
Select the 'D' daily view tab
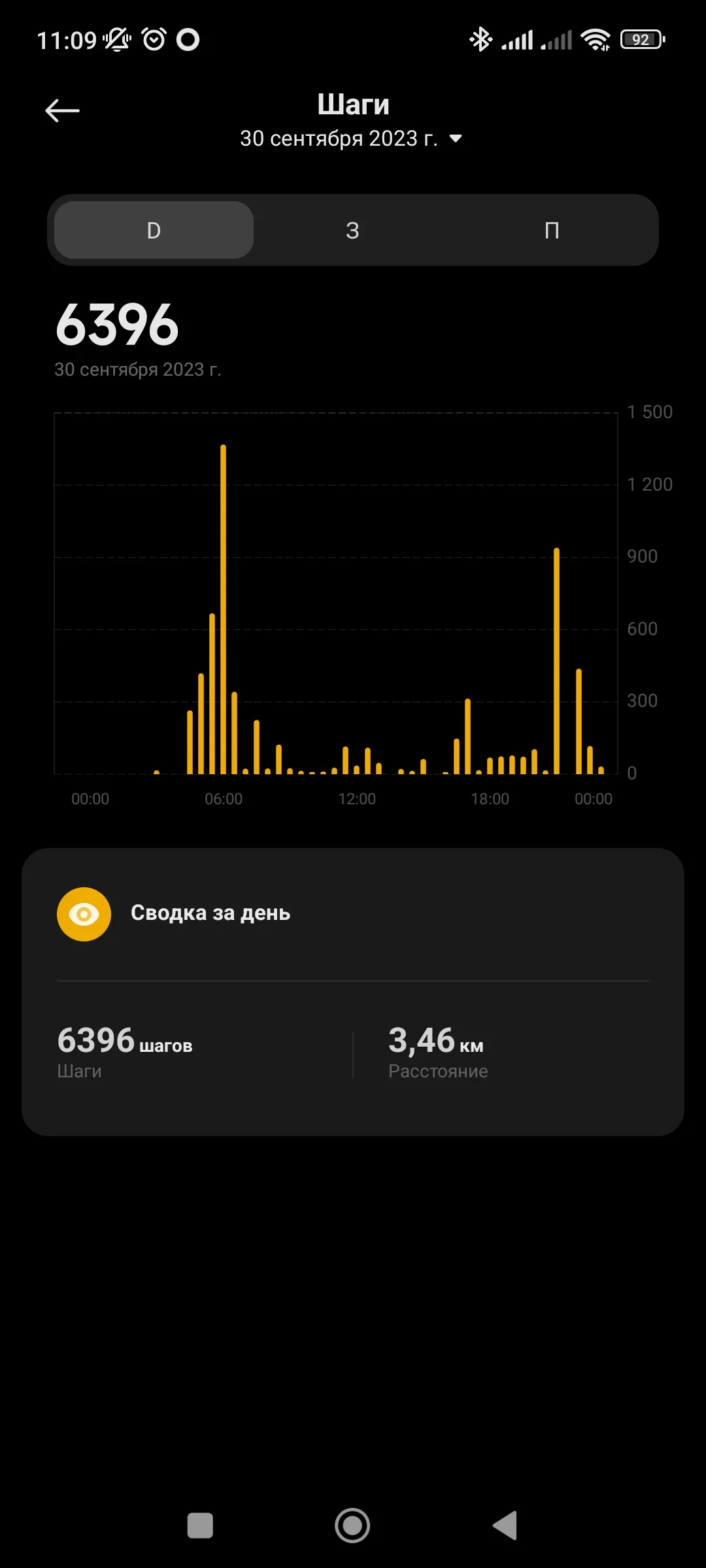152,230
